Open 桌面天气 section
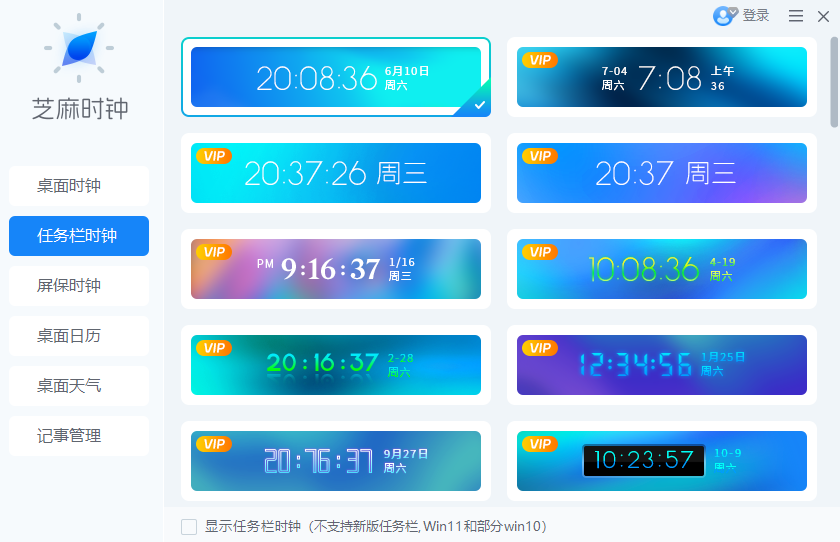The height and width of the screenshot is (542, 840). [79, 386]
